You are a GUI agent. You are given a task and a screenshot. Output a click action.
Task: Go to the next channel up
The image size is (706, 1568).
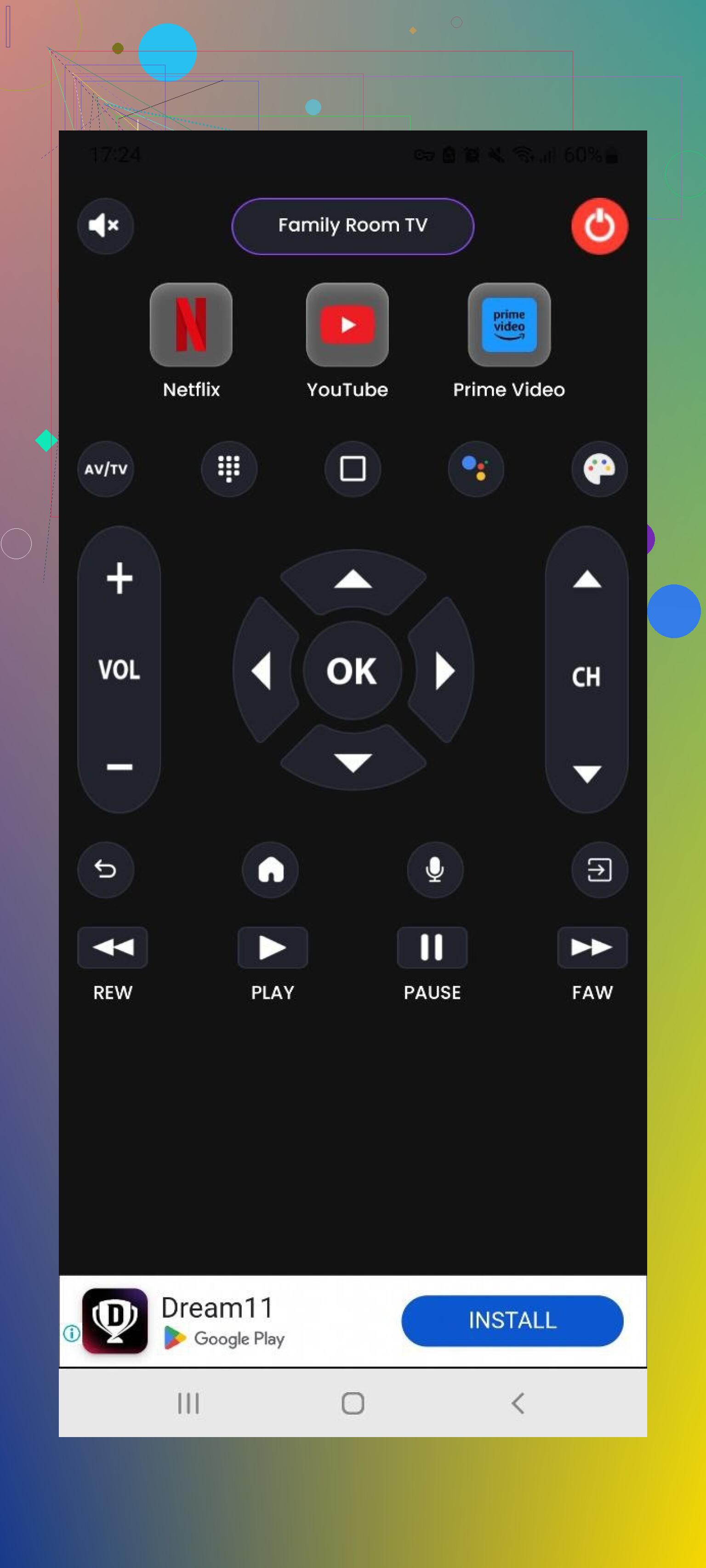pos(586,579)
